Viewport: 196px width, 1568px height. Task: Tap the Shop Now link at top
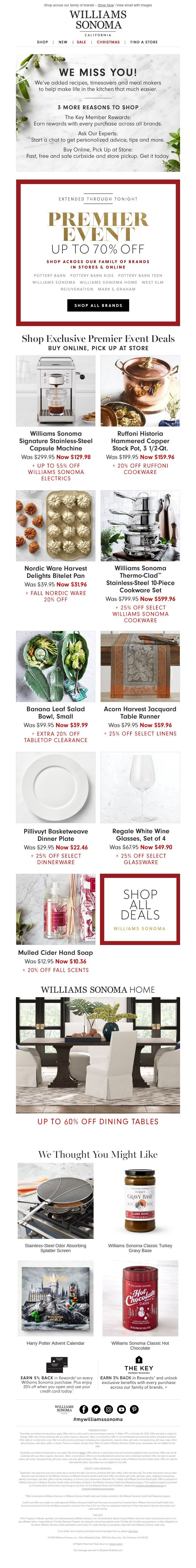[x=106, y=5]
